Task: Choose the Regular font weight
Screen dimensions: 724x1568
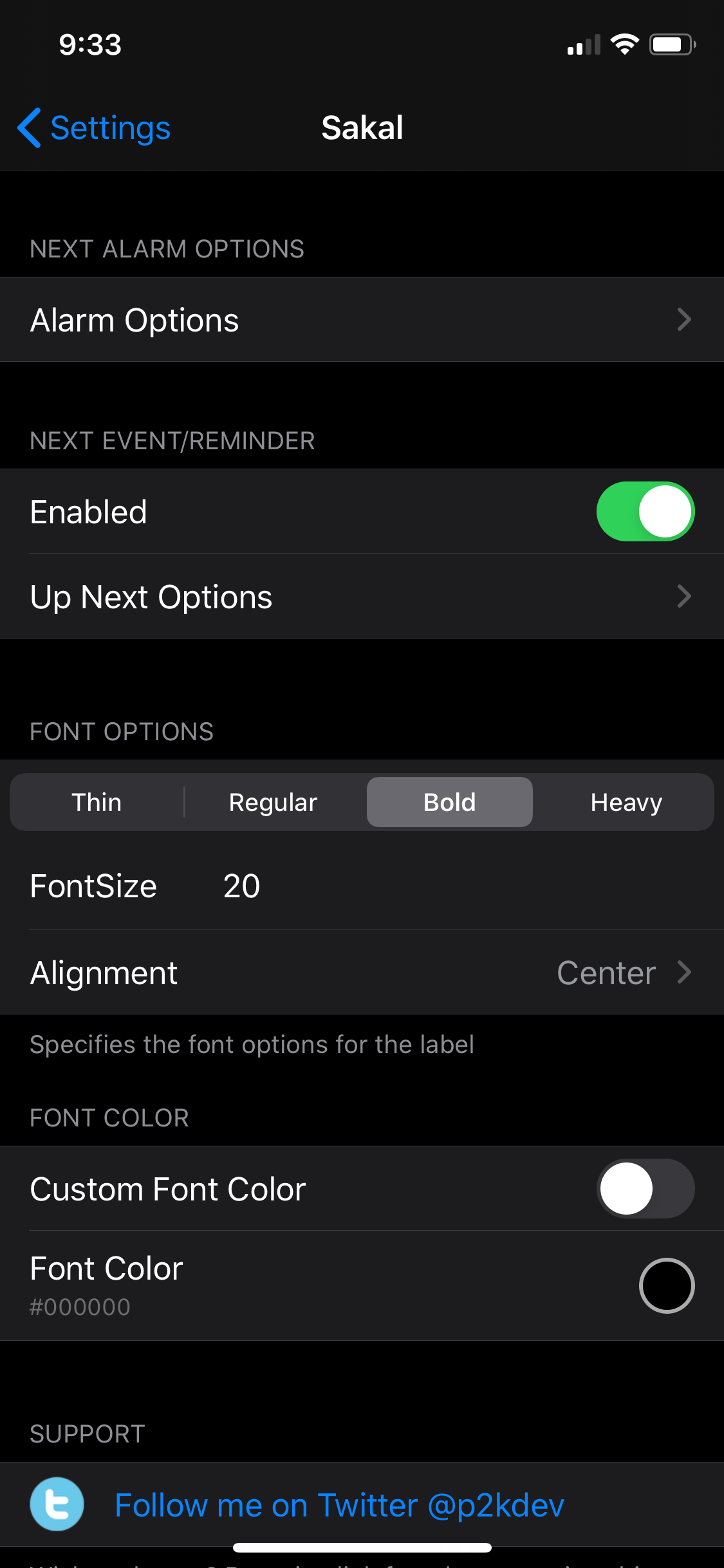Action: point(274,803)
